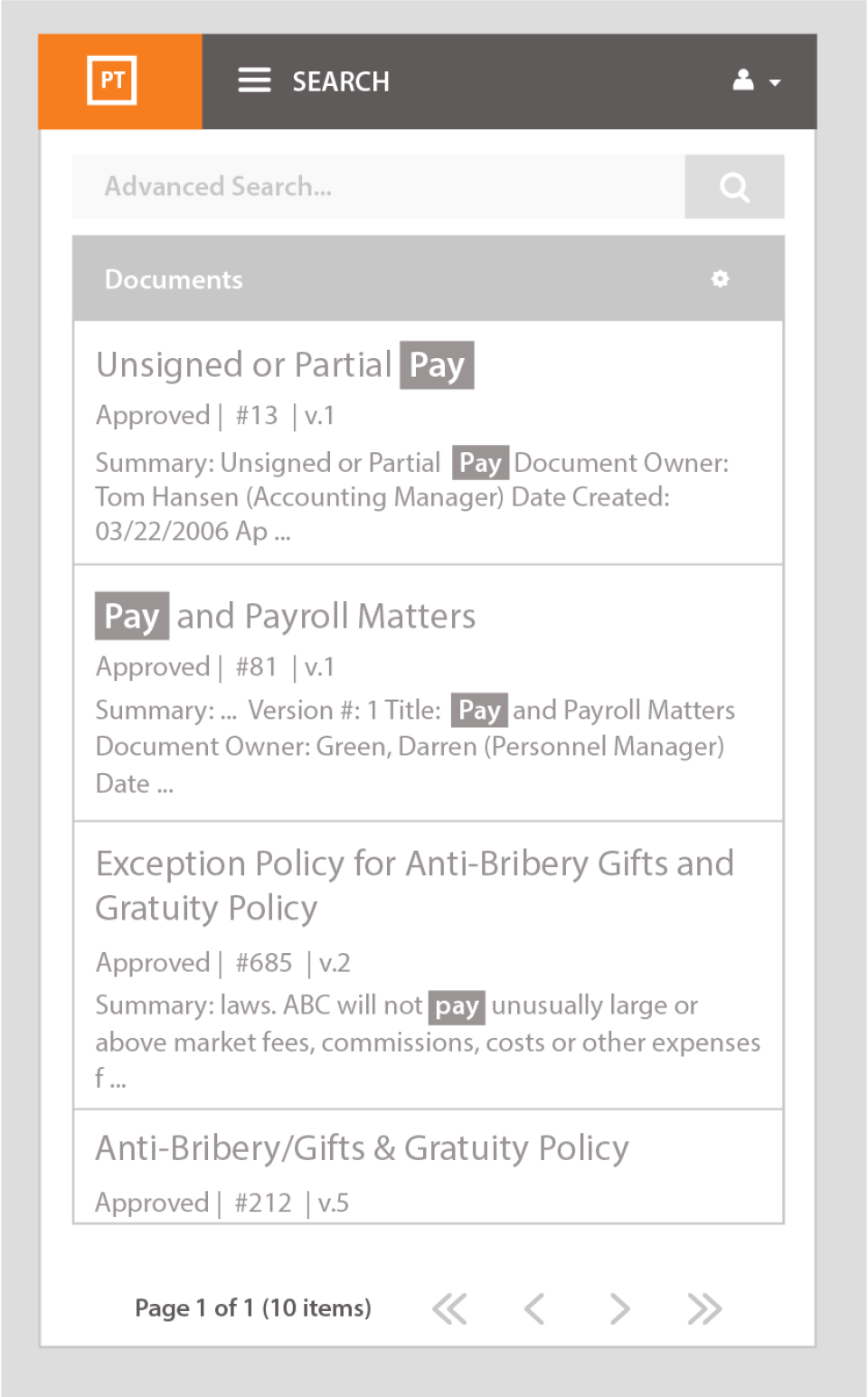Open the hamburger navigation menu
This screenshot has height=1397, width=868.
[x=254, y=80]
